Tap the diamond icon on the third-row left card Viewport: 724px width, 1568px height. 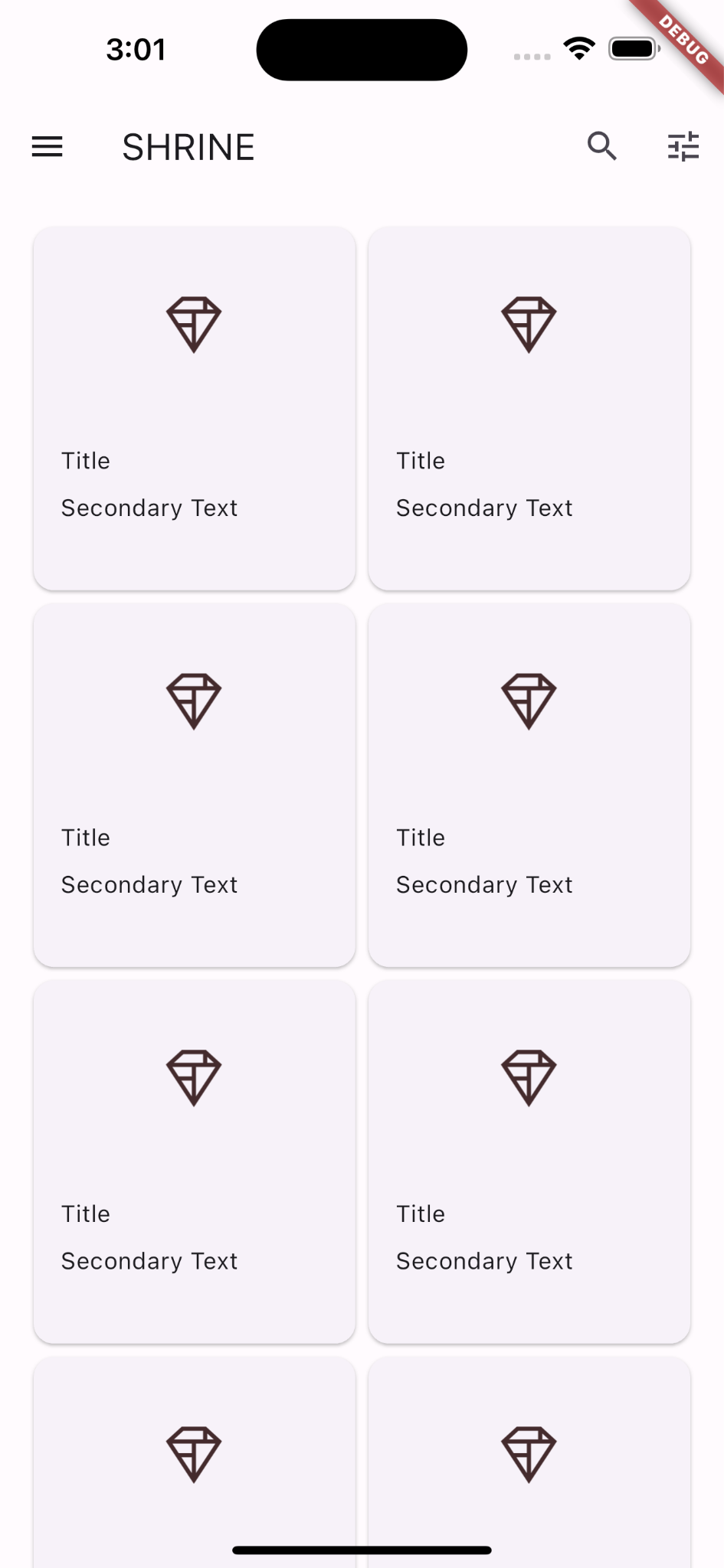194,1077
